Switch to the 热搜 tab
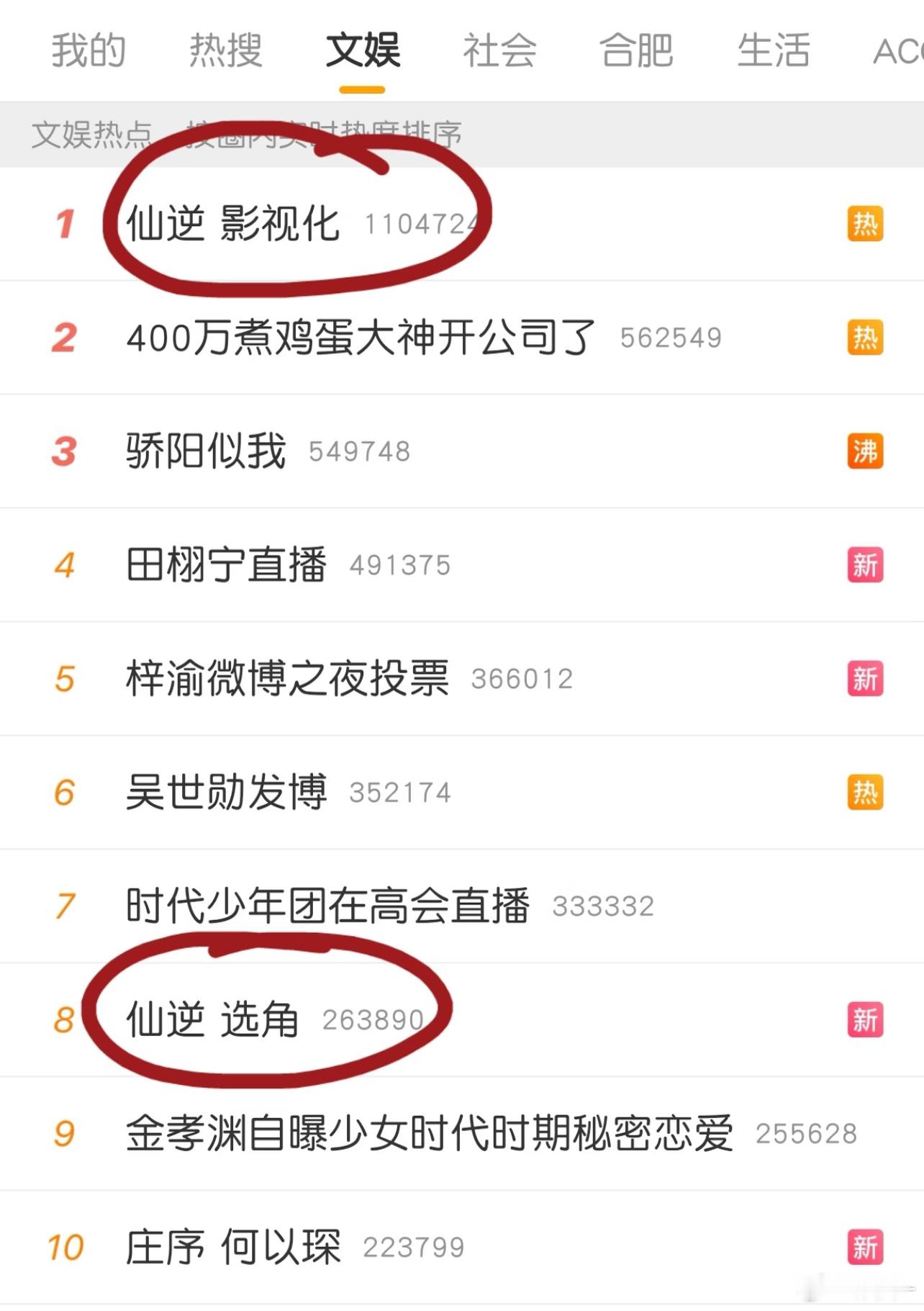The height and width of the screenshot is (1311, 924). pos(226,49)
